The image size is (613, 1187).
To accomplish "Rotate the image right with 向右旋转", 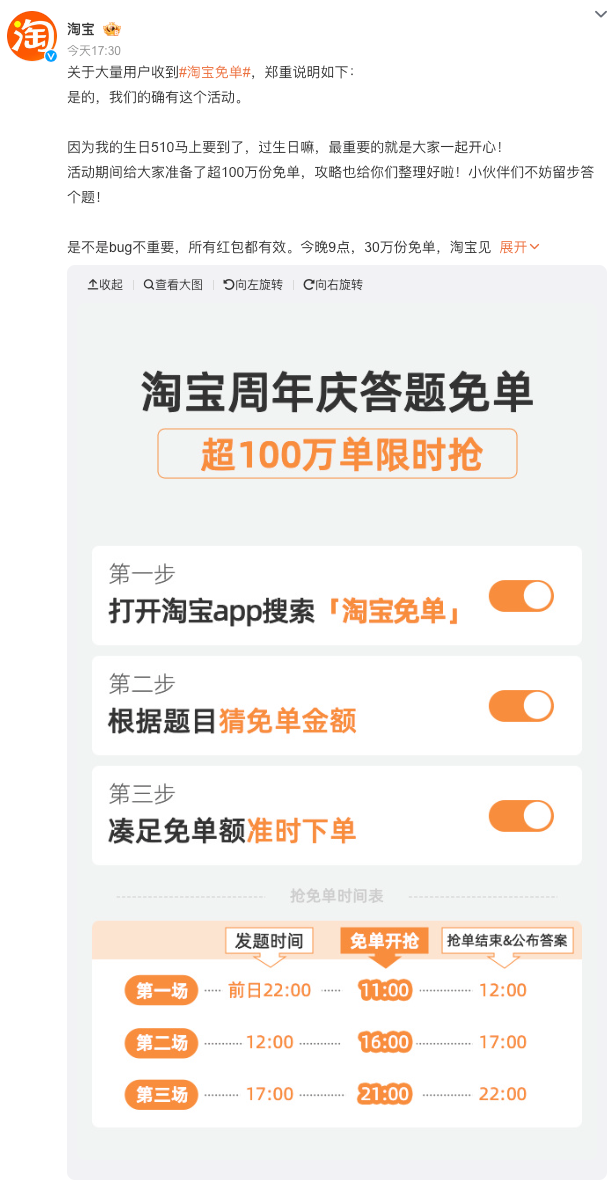I will coord(333,285).
